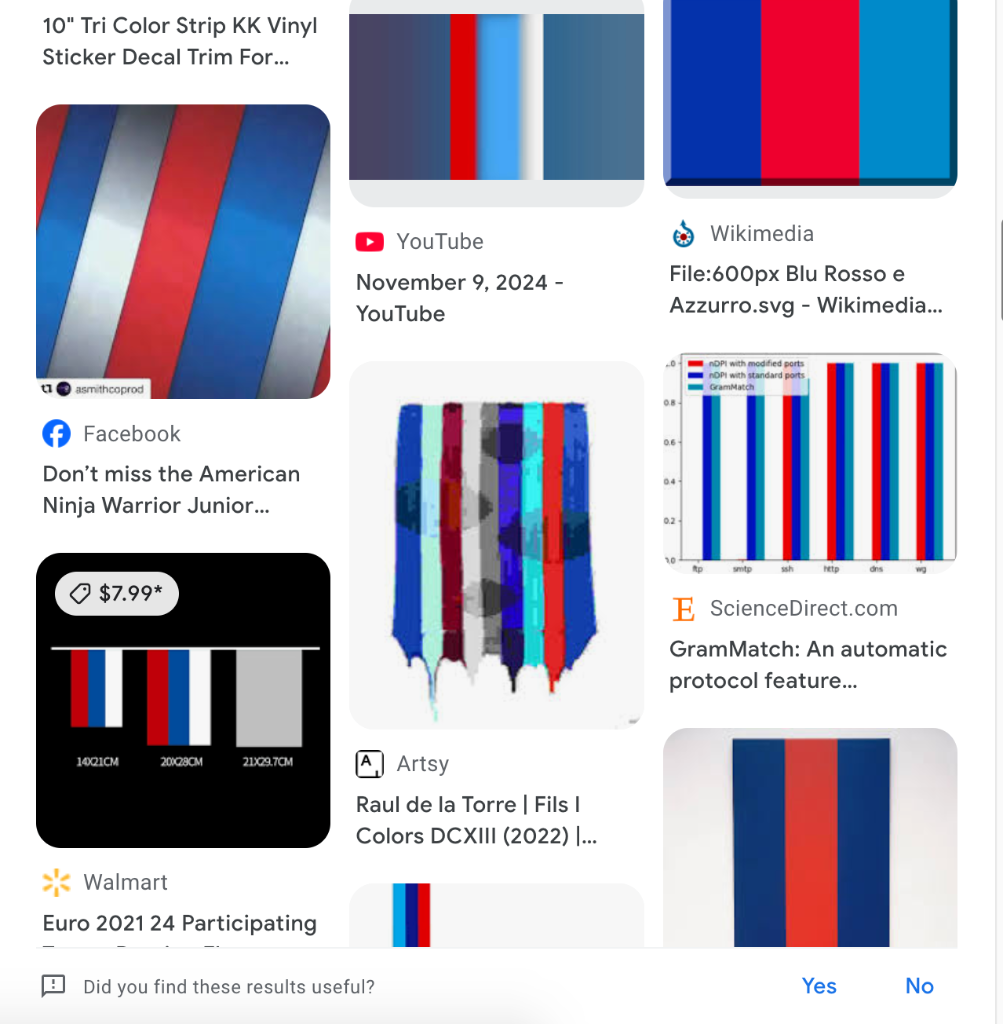Tap the feedback icon beside the survey question

click(x=53, y=987)
